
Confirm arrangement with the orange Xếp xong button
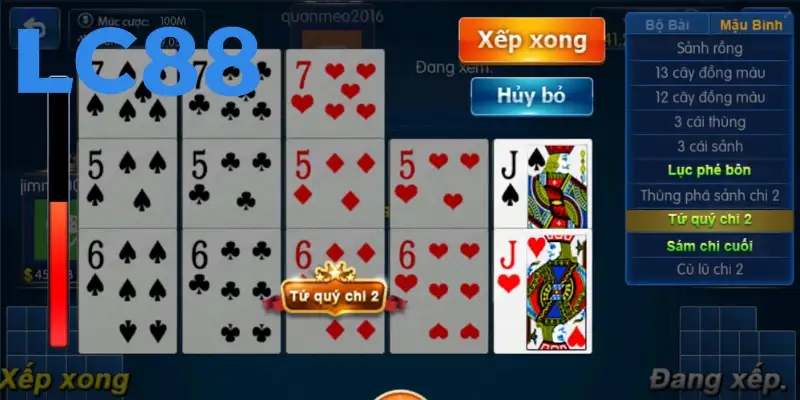[x=530, y=40]
